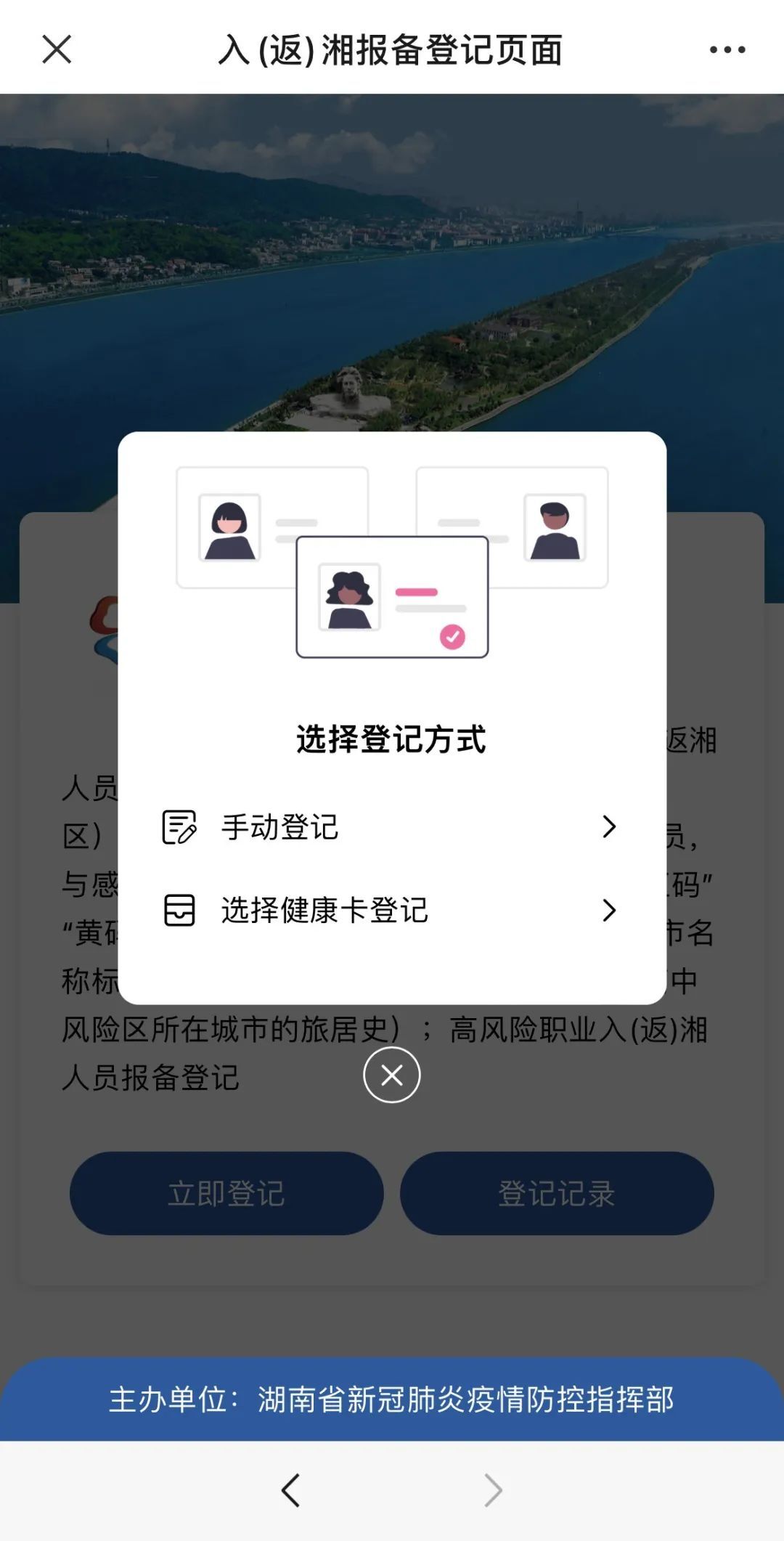This screenshot has width=784, height=1541.
Task: Select 手动登记 option
Action: (x=391, y=826)
